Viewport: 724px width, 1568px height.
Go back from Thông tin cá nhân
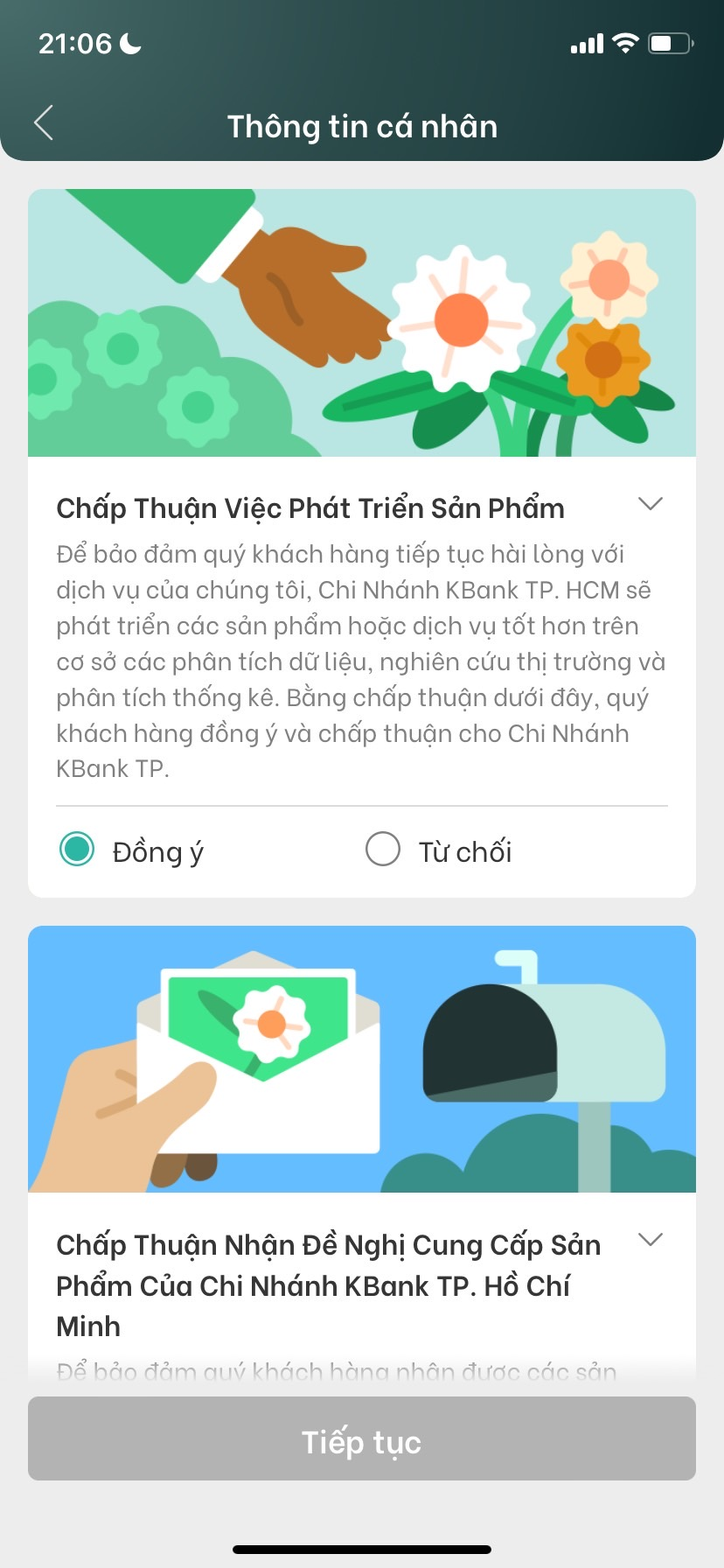(x=44, y=123)
